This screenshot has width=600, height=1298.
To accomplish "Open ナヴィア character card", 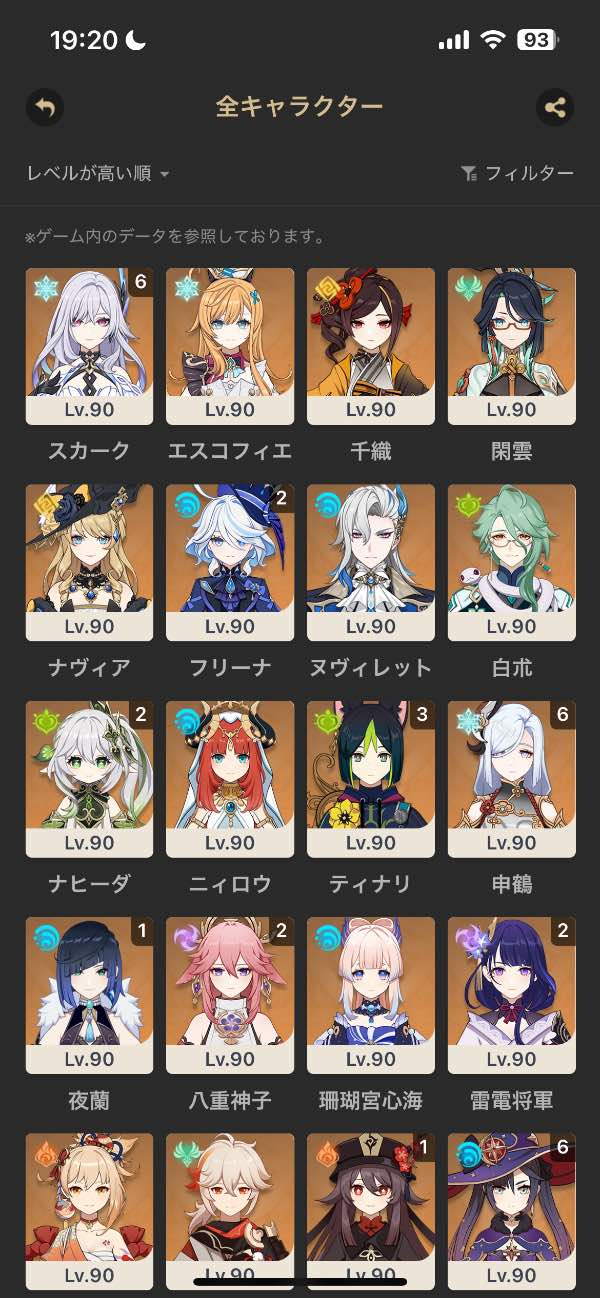I will [x=89, y=562].
